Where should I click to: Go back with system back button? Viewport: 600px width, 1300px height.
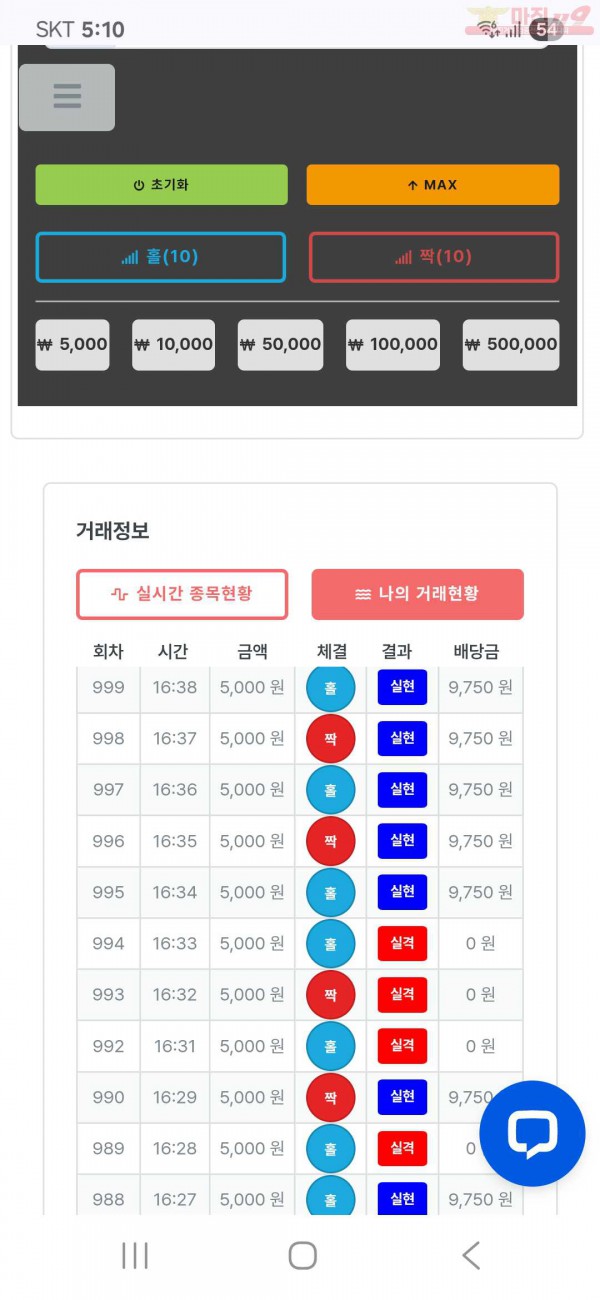coord(470,1255)
